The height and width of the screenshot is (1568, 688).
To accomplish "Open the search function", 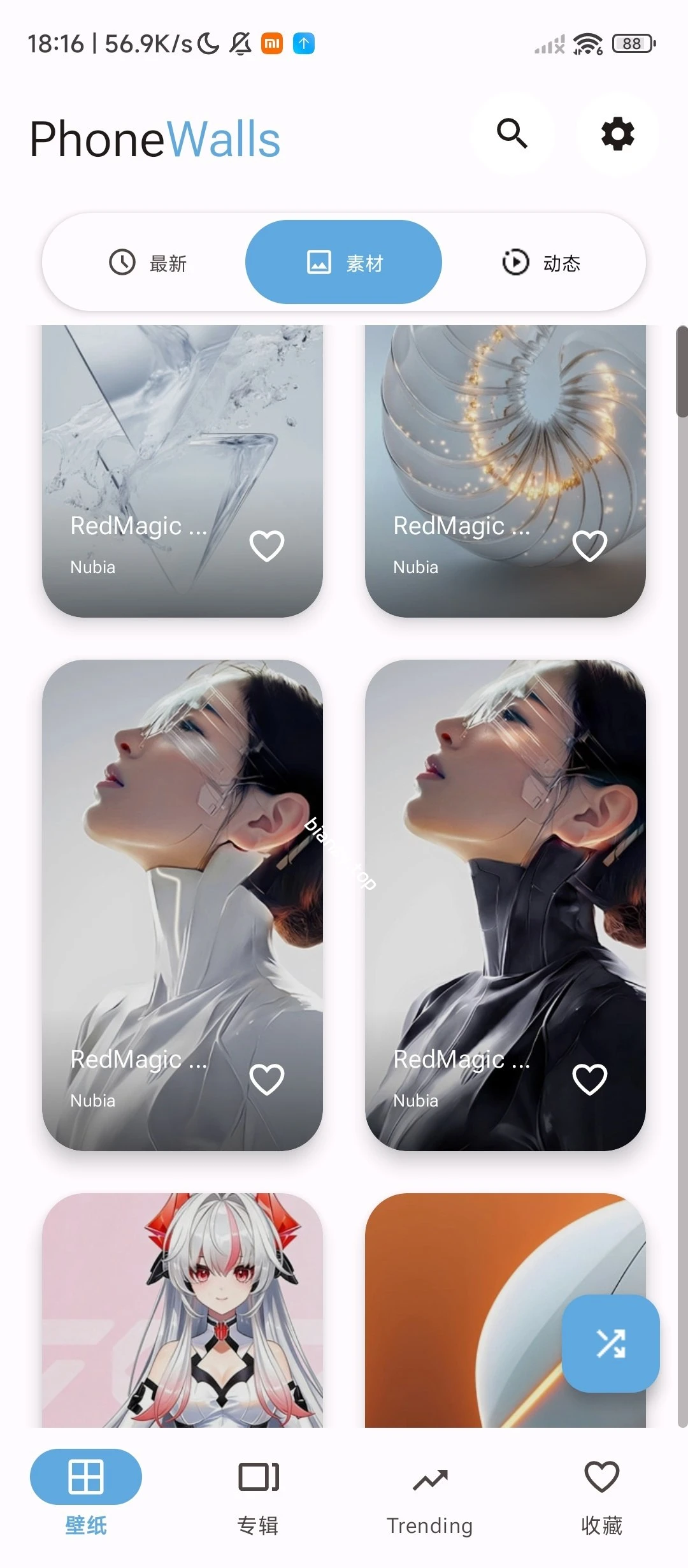I will [x=512, y=134].
